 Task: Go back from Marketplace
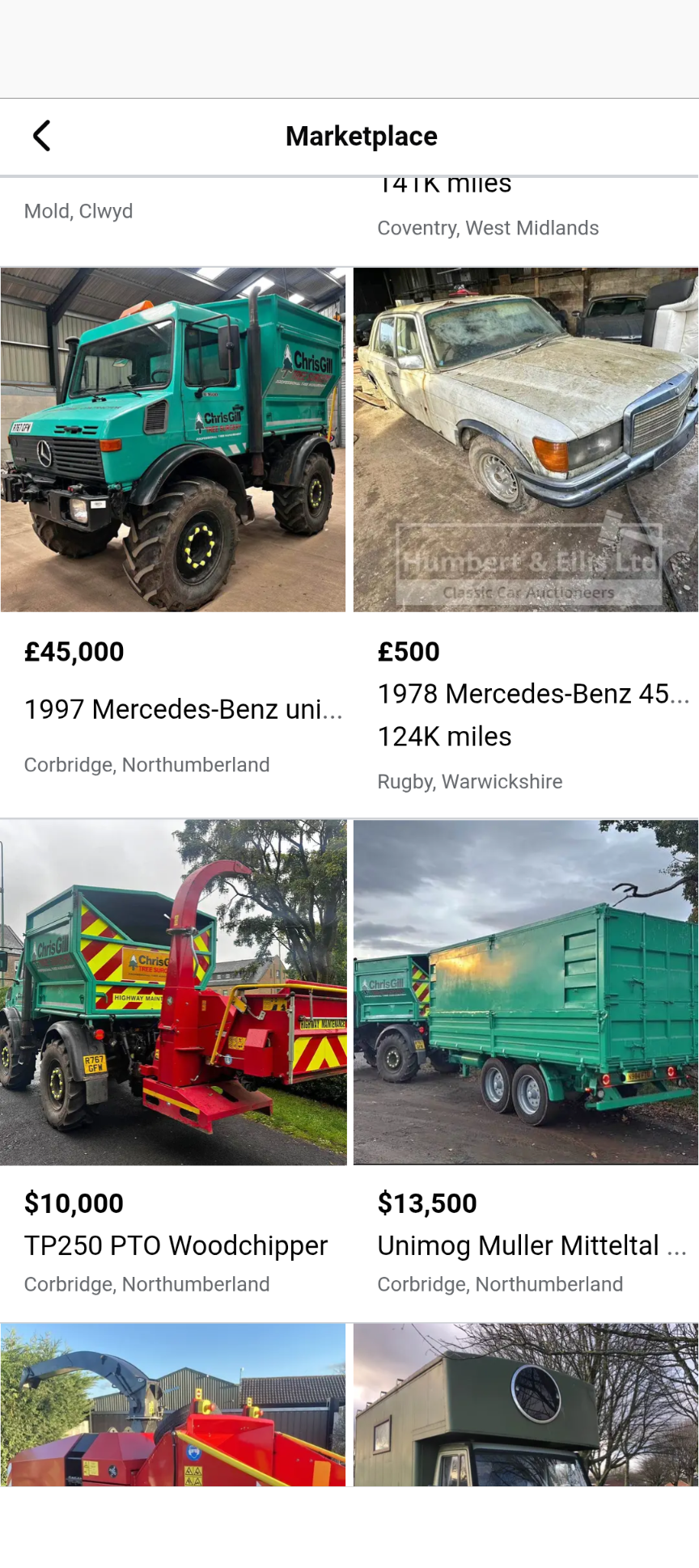(x=42, y=136)
